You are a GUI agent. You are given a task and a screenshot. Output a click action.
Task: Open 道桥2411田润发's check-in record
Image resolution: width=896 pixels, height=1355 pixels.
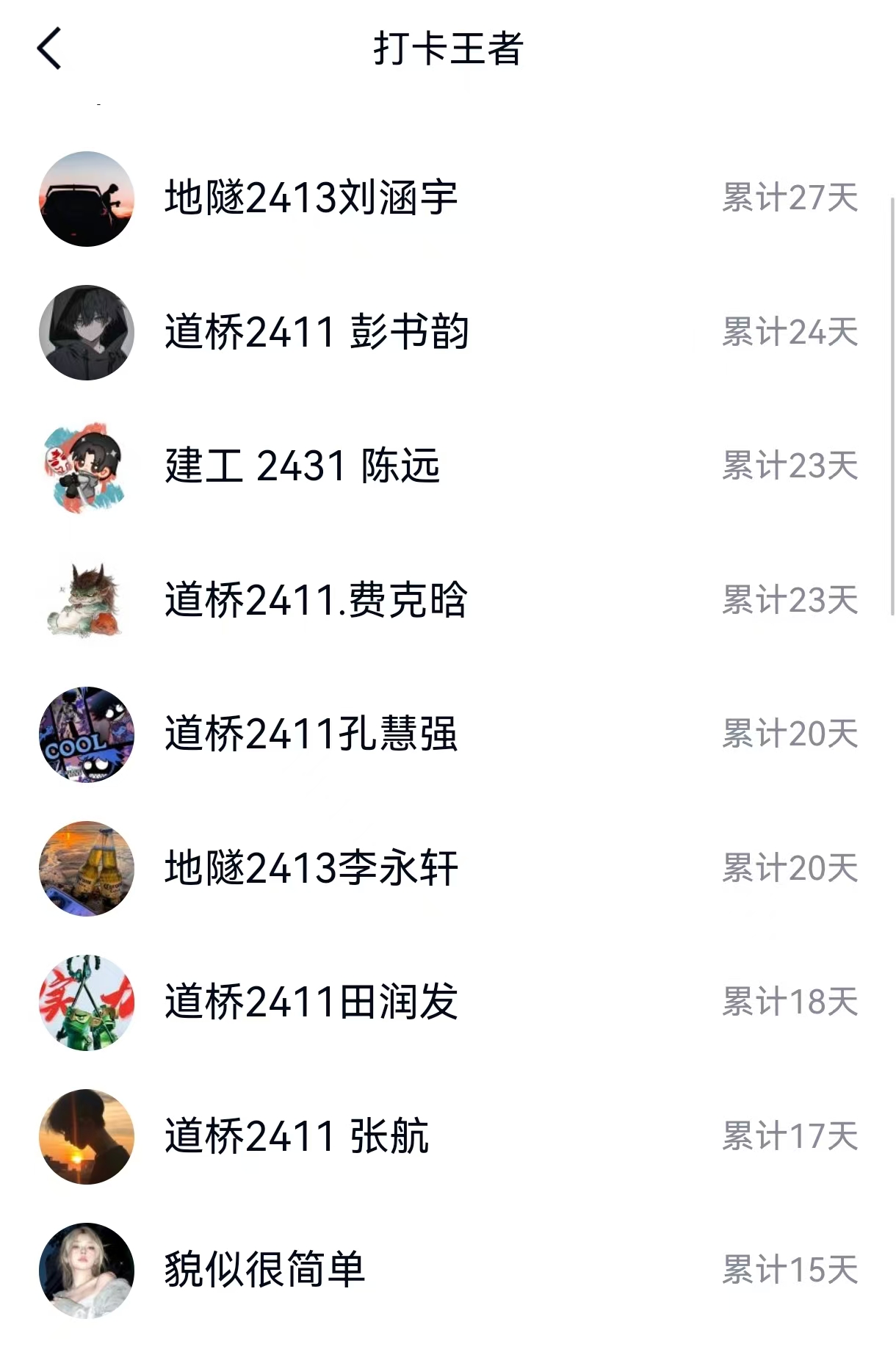click(x=311, y=1002)
